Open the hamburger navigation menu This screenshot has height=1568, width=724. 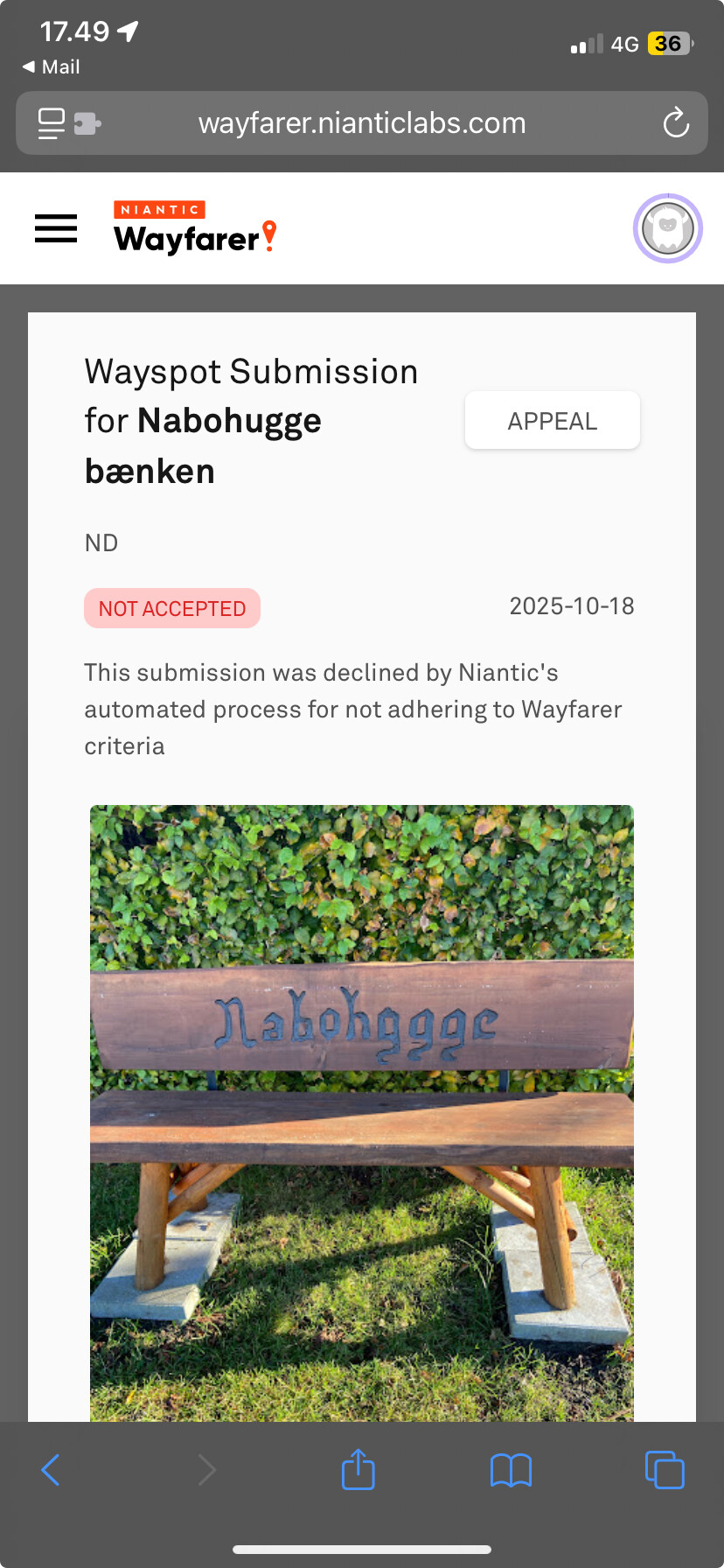[x=56, y=228]
